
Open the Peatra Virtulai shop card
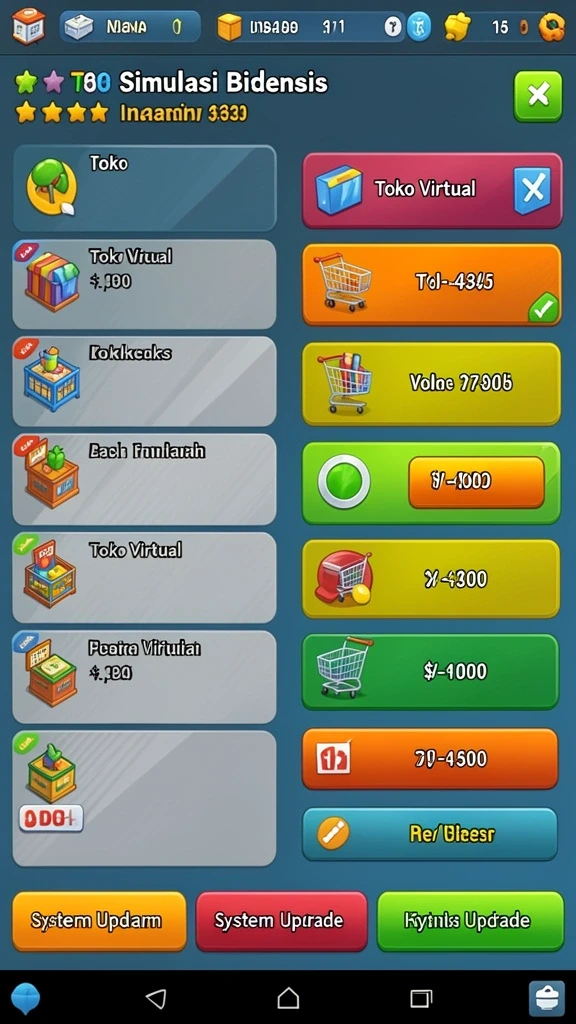click(144, 677)
